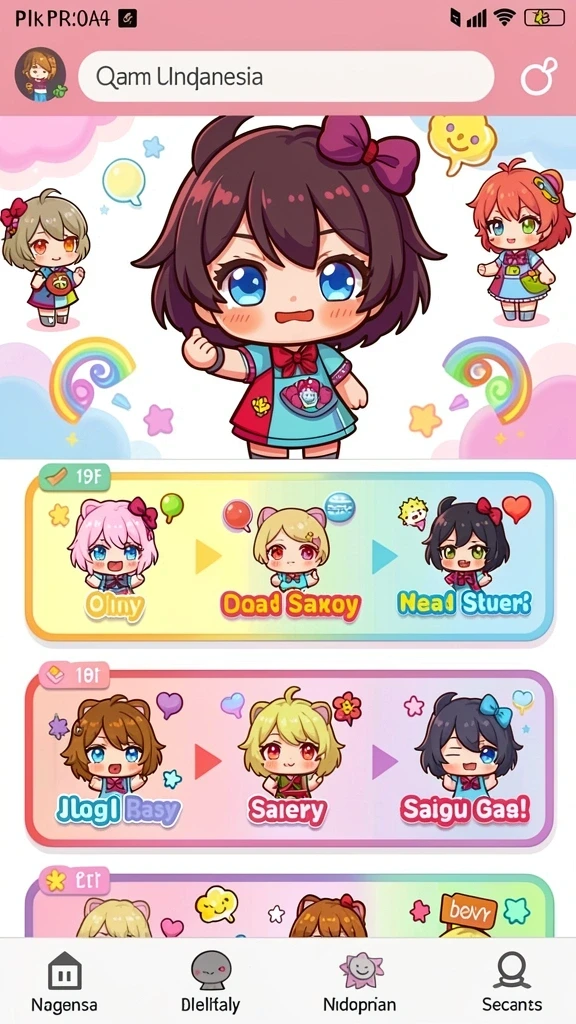This screenshot has width=576, height=1024.
Task: Switch to the Nagensa tab
Action: pyautogui.click(x=64, y=982)
